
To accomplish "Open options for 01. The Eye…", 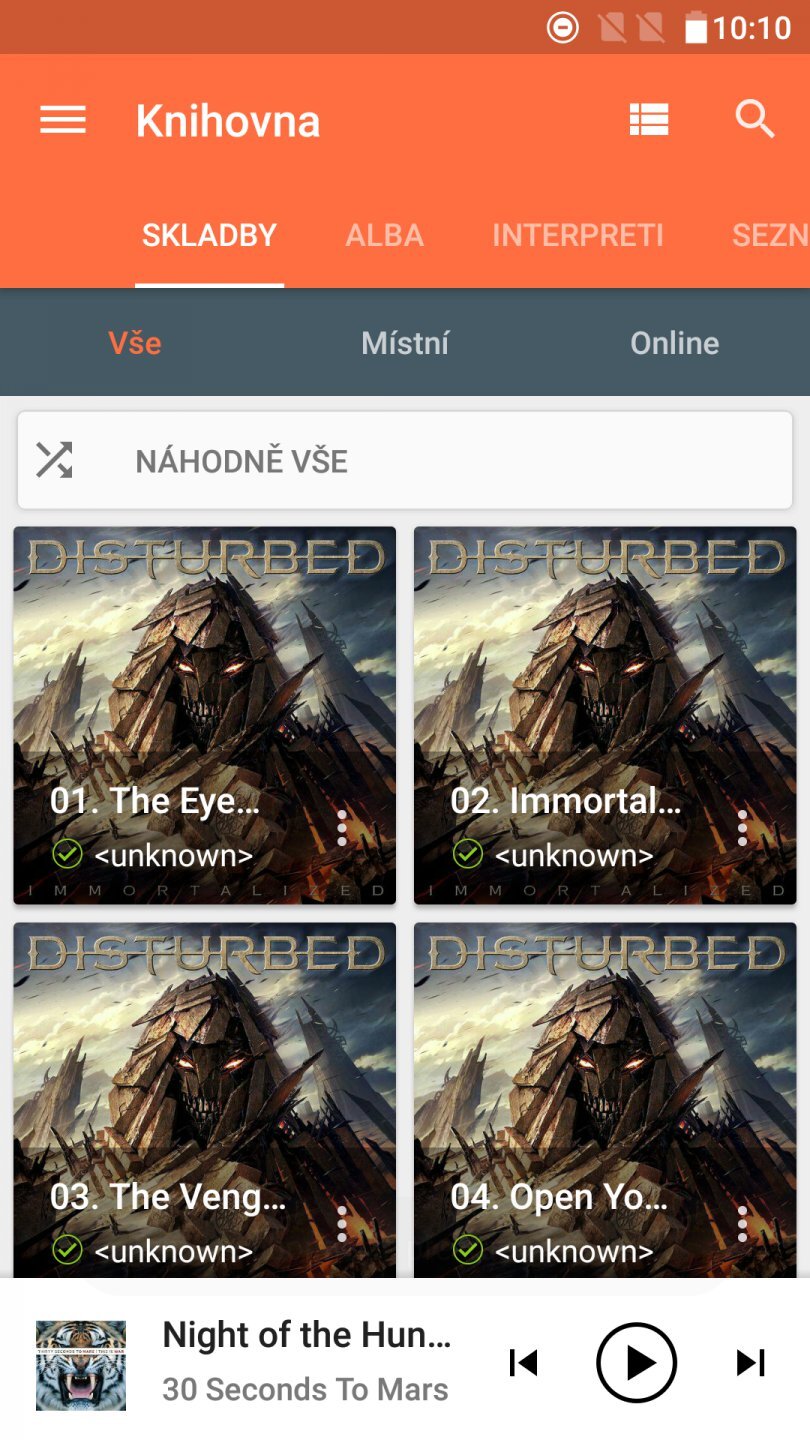I will point(342,828).
